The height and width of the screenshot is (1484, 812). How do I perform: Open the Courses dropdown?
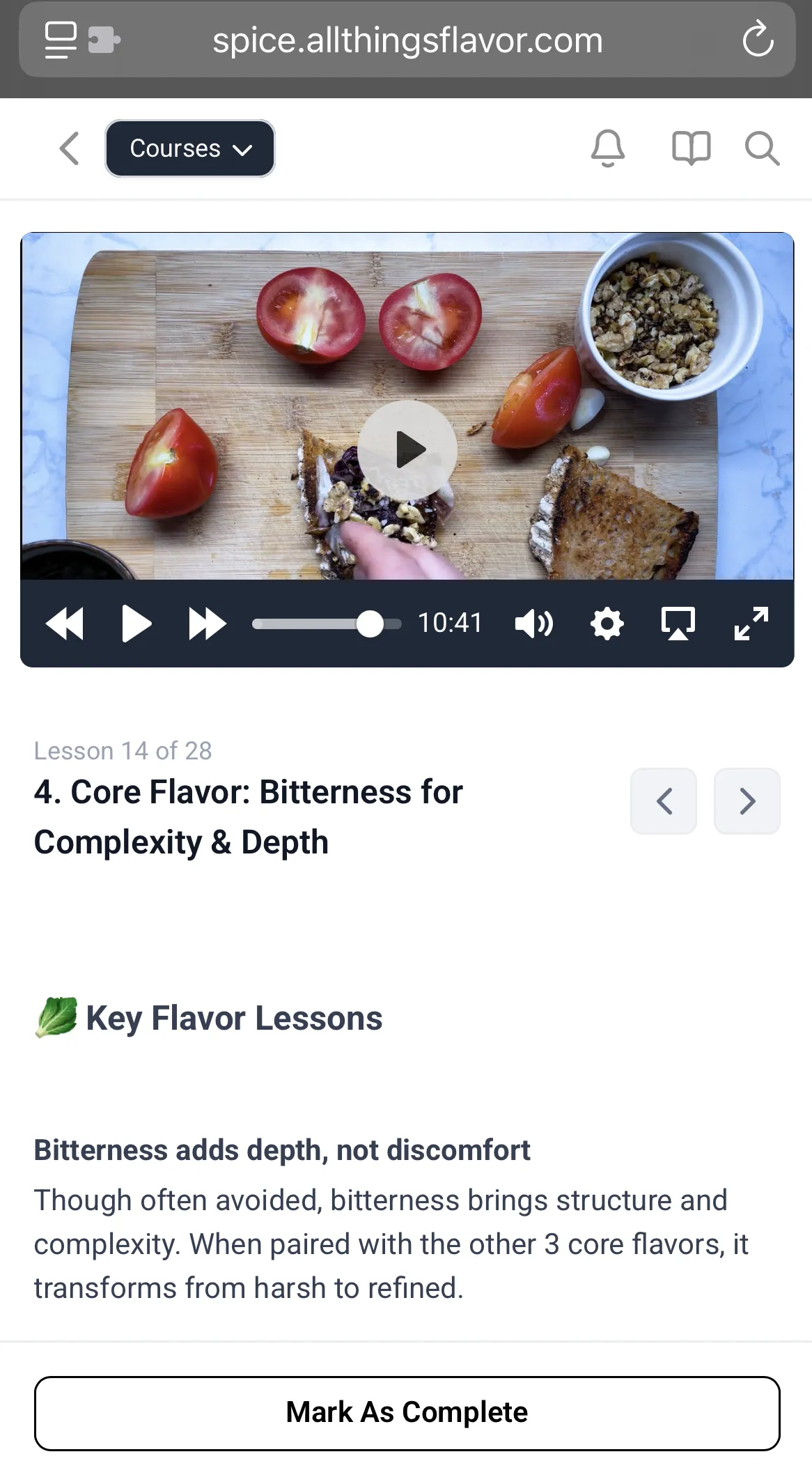click(x=189, y=148)
